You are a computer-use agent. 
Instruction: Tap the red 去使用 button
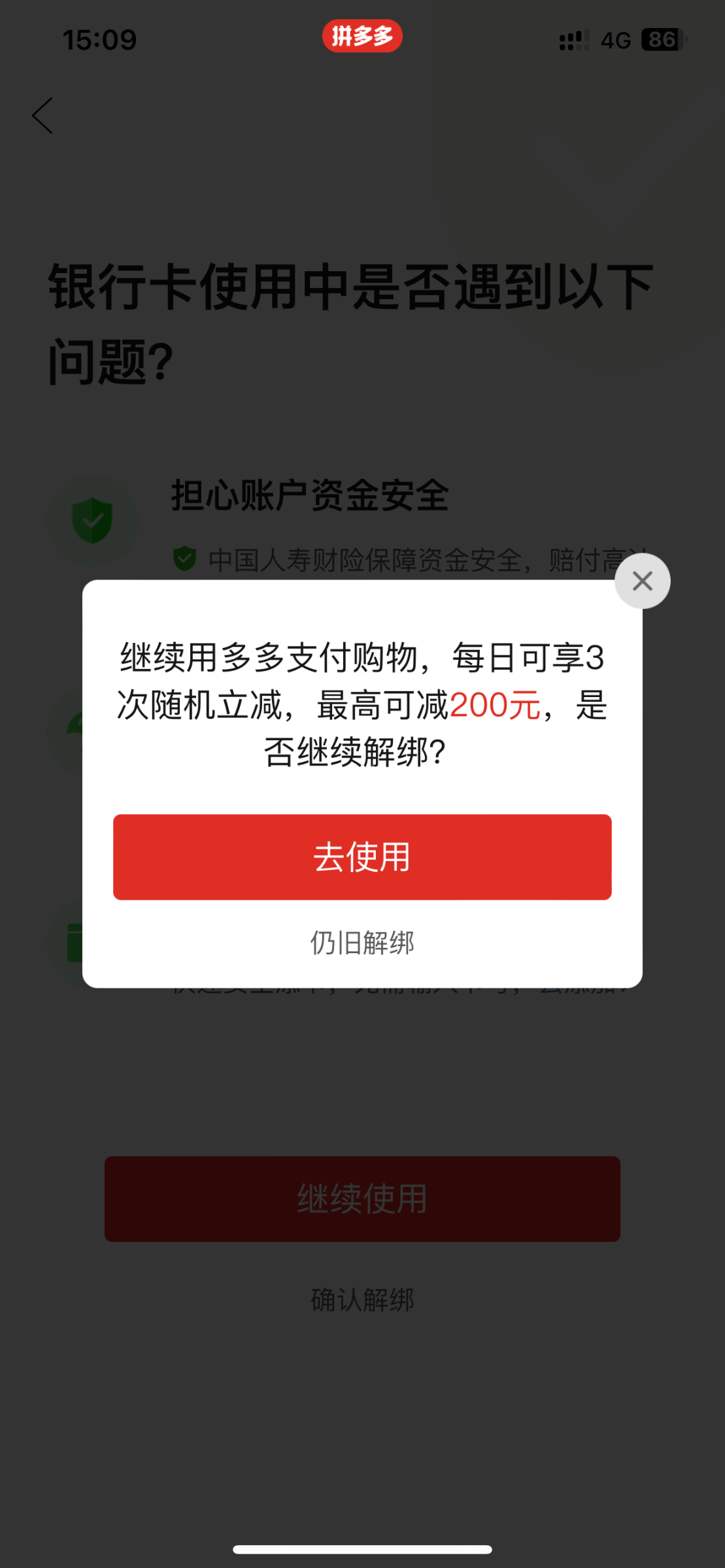click(x=362, y=857)
